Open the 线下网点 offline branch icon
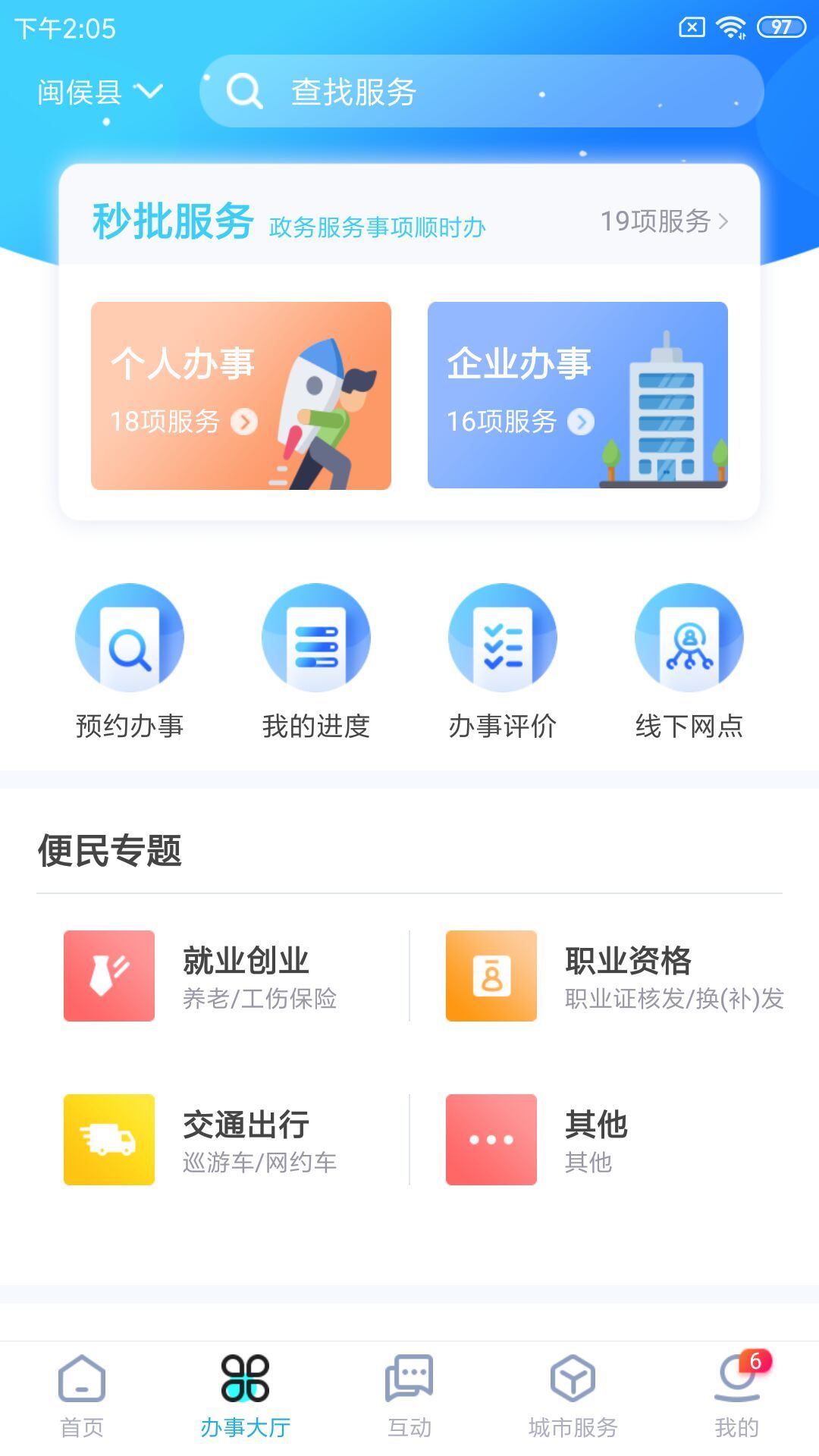Screen dimensions: 819x1456 click(x=689, y=638)
